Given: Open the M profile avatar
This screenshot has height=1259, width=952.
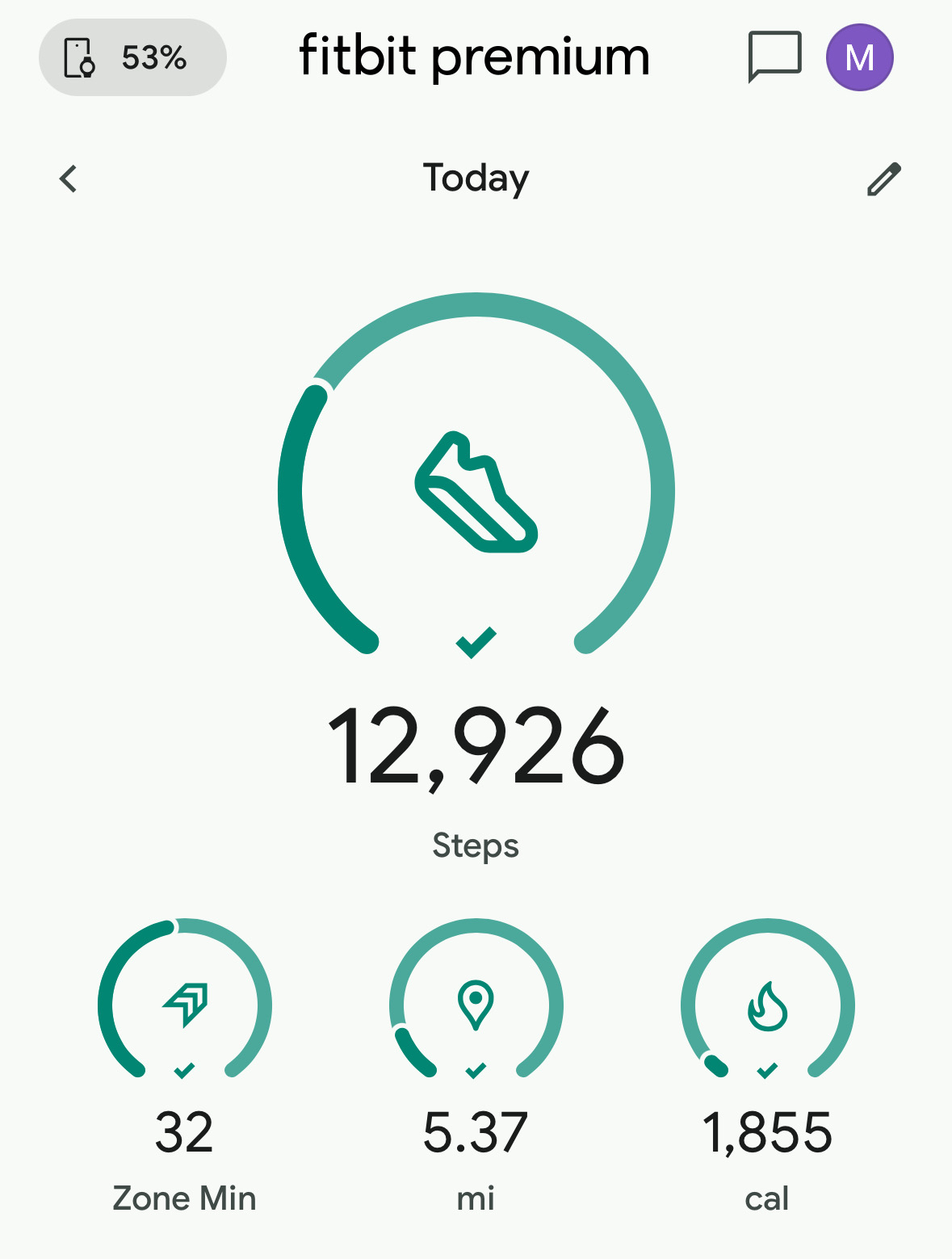Looking at the screenshot, I should [859, 57].
